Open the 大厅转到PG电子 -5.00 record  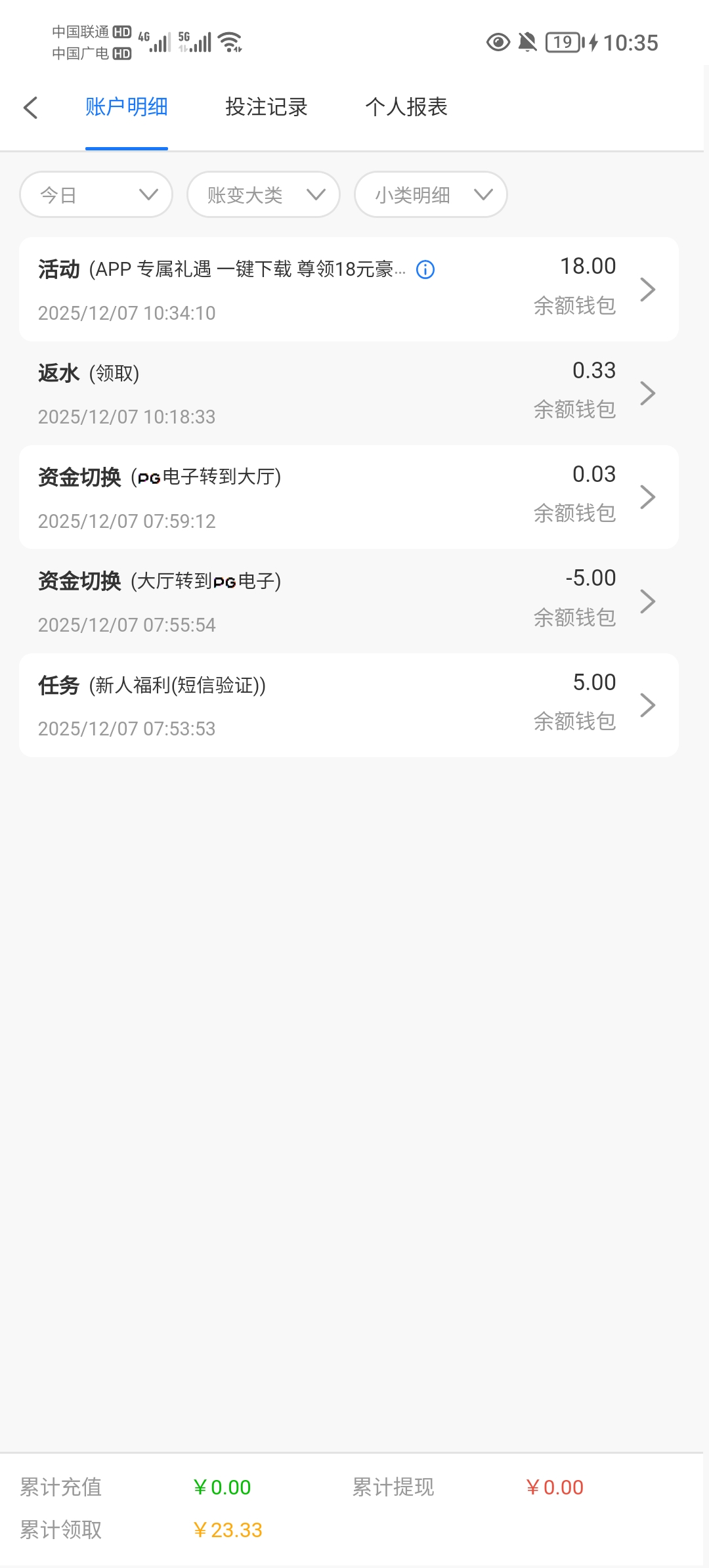pos(348,601)
